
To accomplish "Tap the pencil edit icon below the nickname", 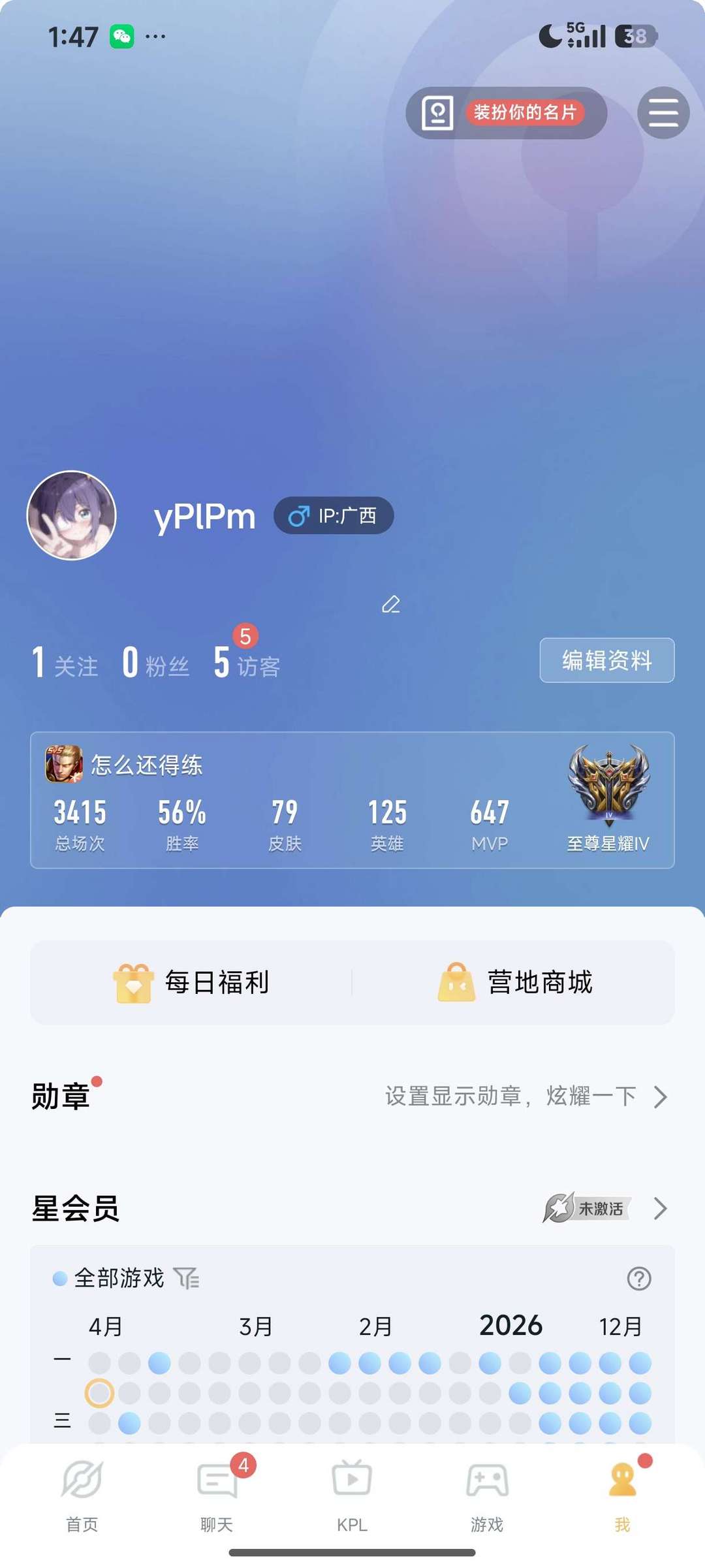I will point(392,605).
